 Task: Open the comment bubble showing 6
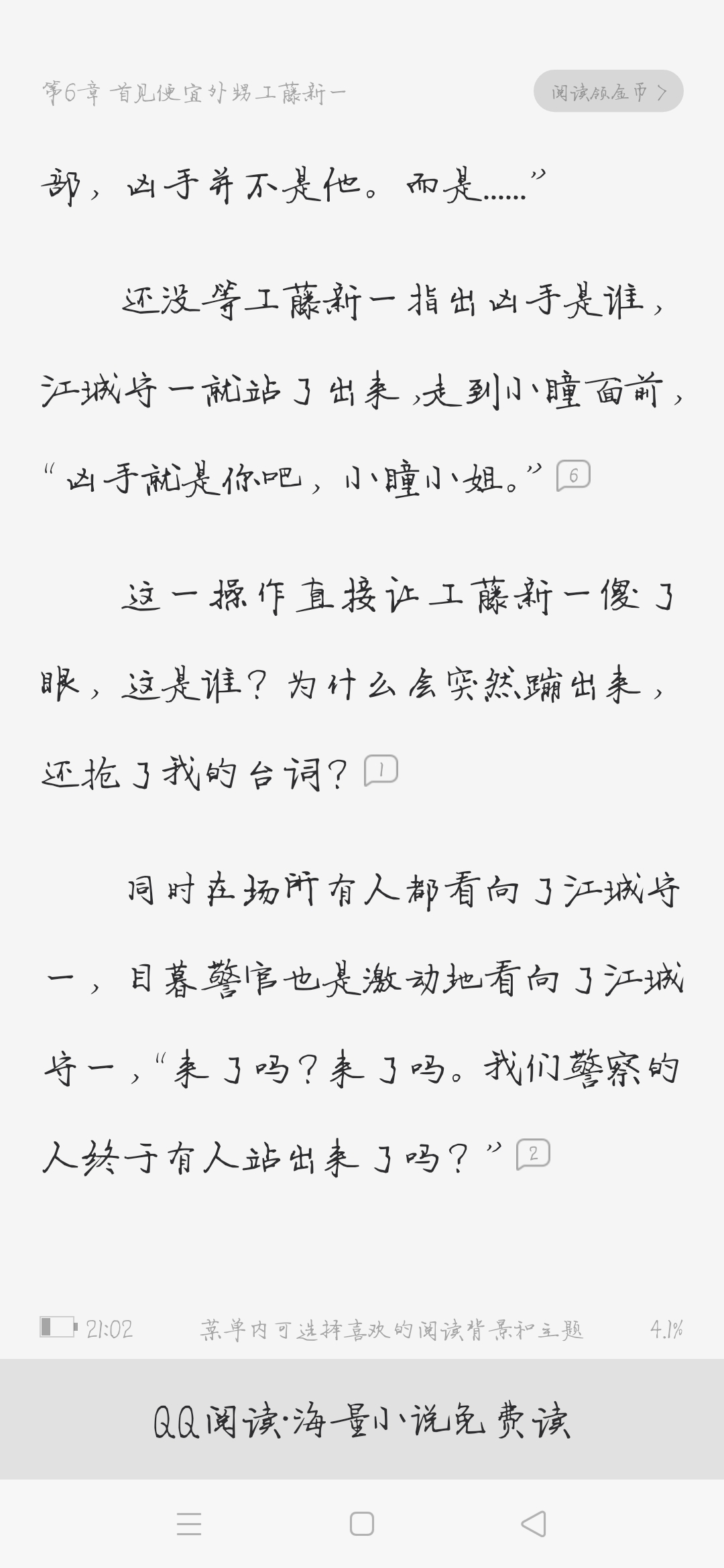pyautogui.click(x=573, y=476)
